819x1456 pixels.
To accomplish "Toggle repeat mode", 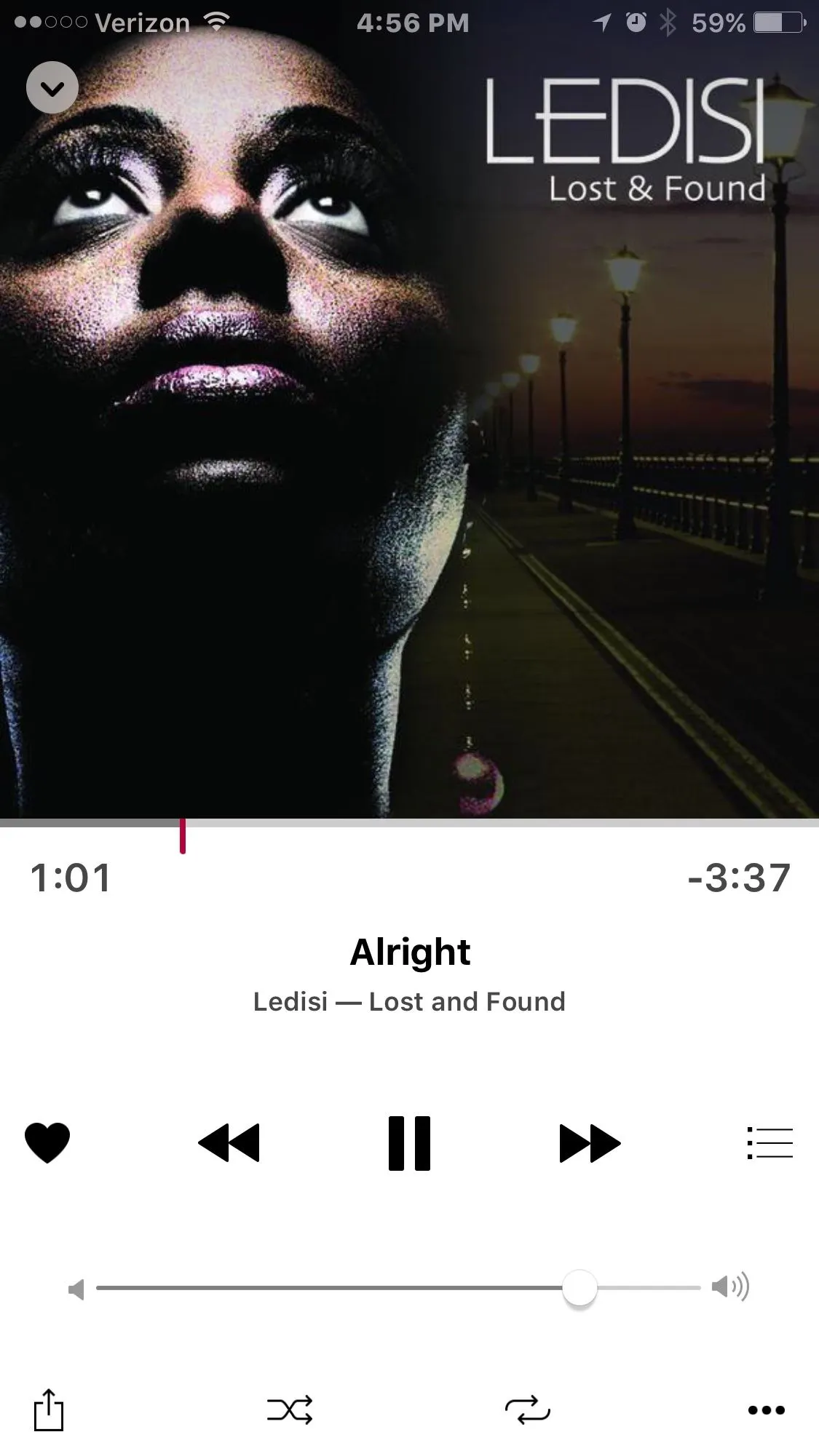I will coord(527,1409).
